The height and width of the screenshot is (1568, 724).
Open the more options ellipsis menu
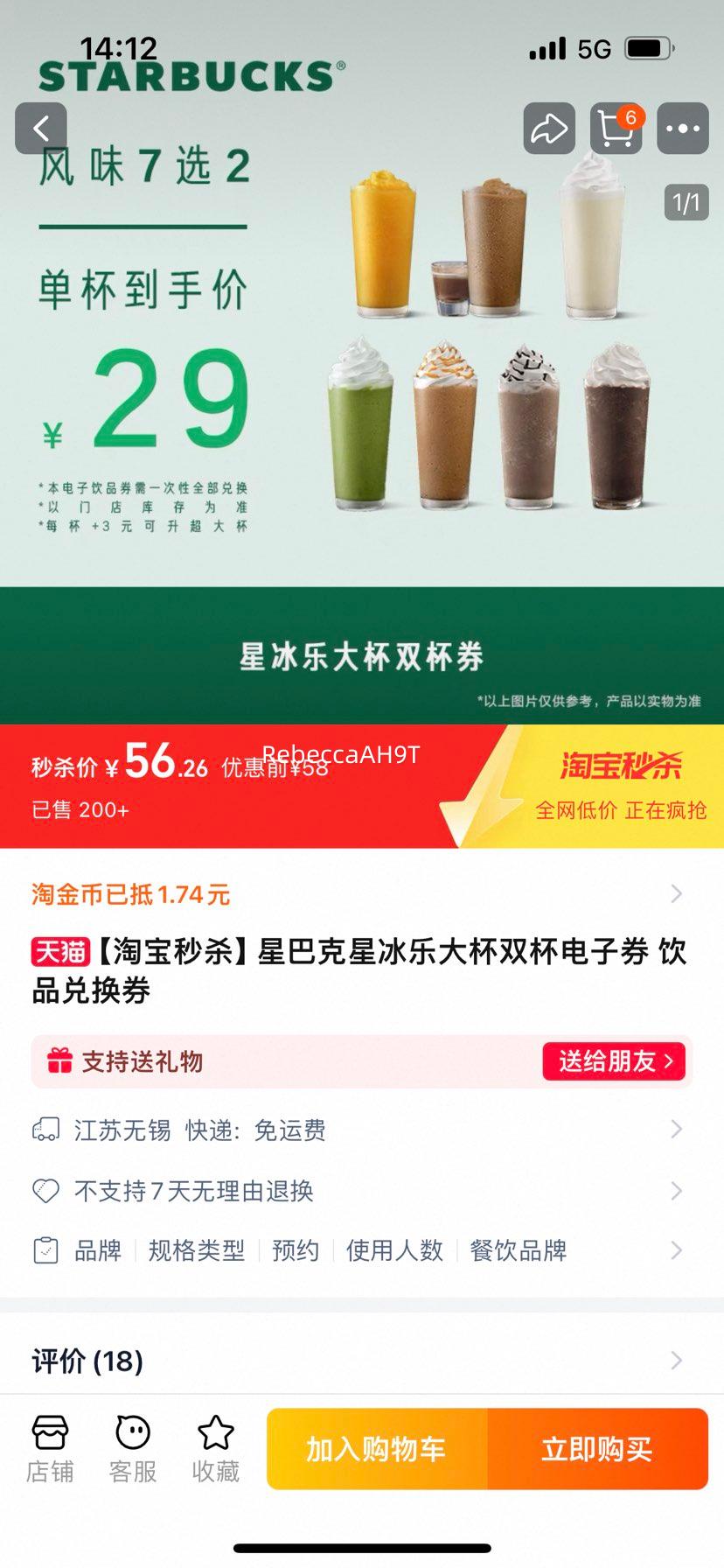point(683,128)
